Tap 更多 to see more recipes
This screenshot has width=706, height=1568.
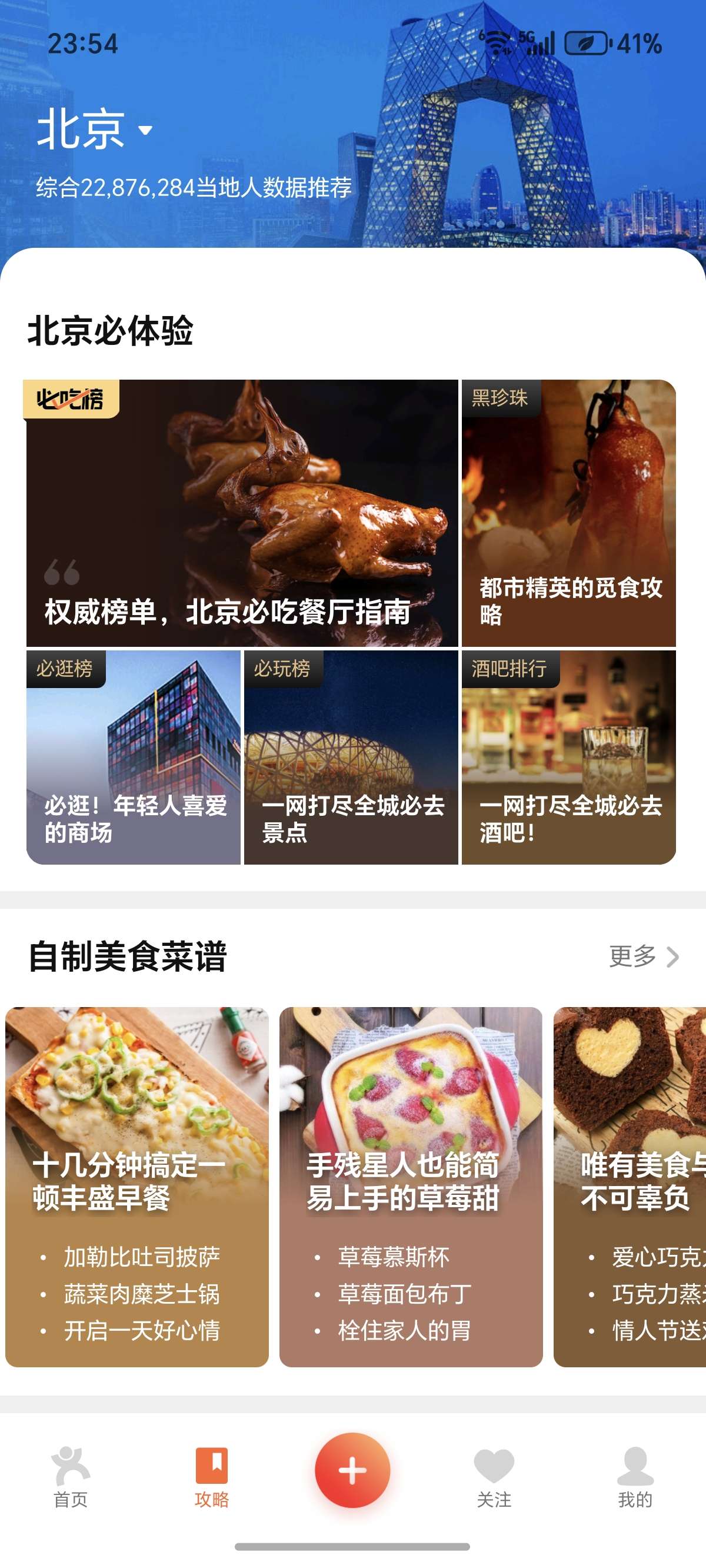[643, 956]
